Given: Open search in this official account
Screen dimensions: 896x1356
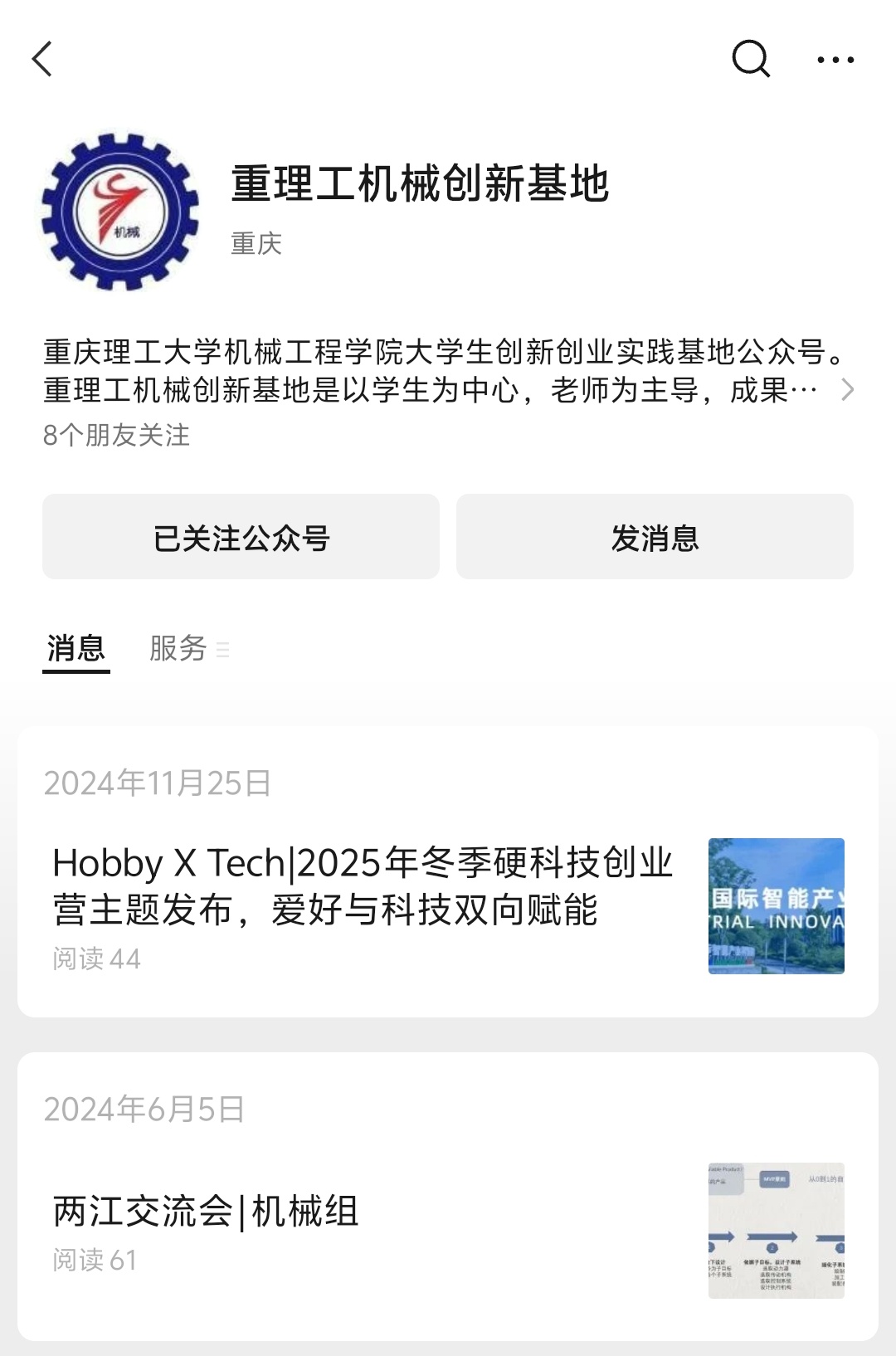Looking at the screenshot, I should click(750, 59).
